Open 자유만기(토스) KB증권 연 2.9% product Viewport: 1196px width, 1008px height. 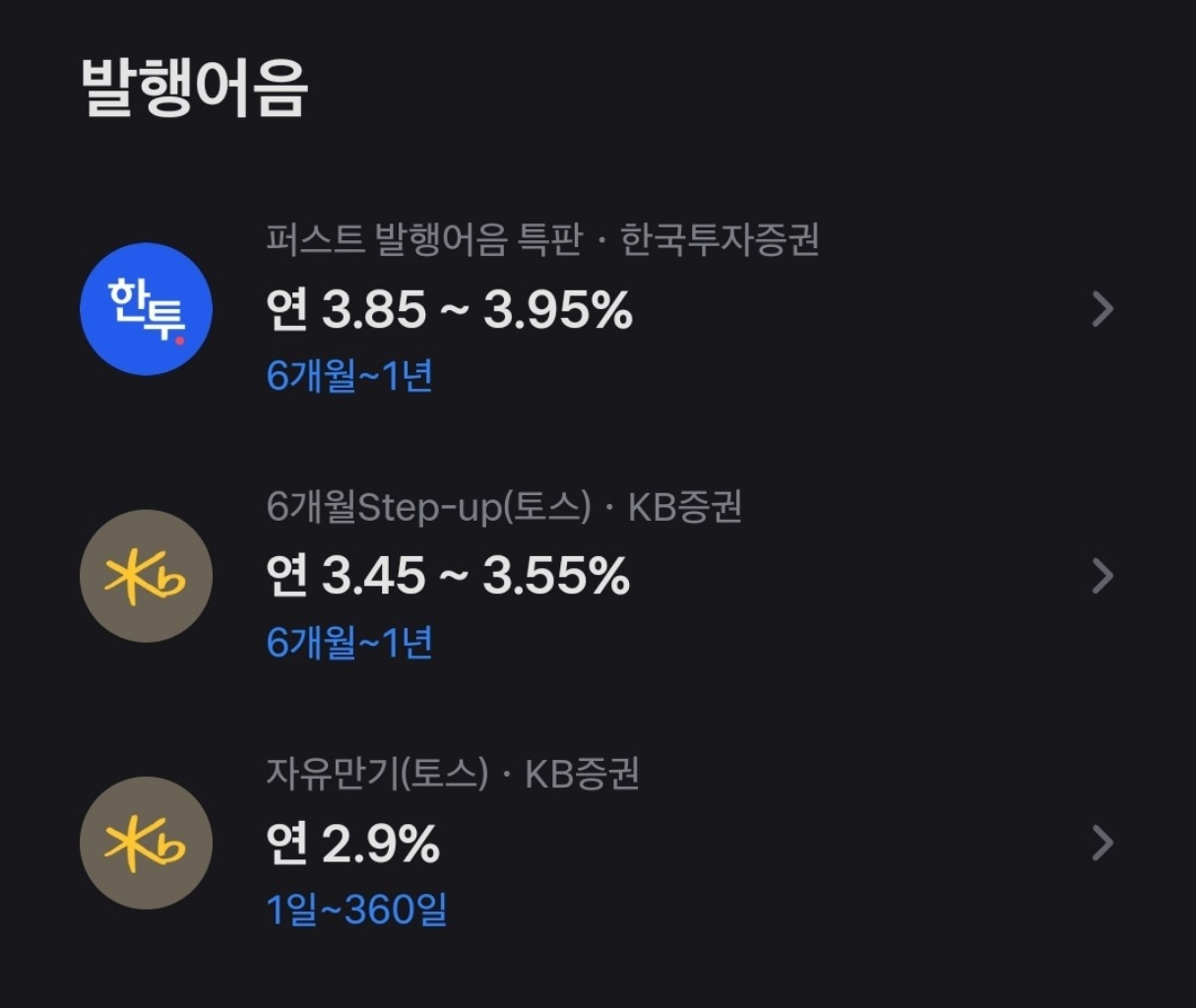597,843
